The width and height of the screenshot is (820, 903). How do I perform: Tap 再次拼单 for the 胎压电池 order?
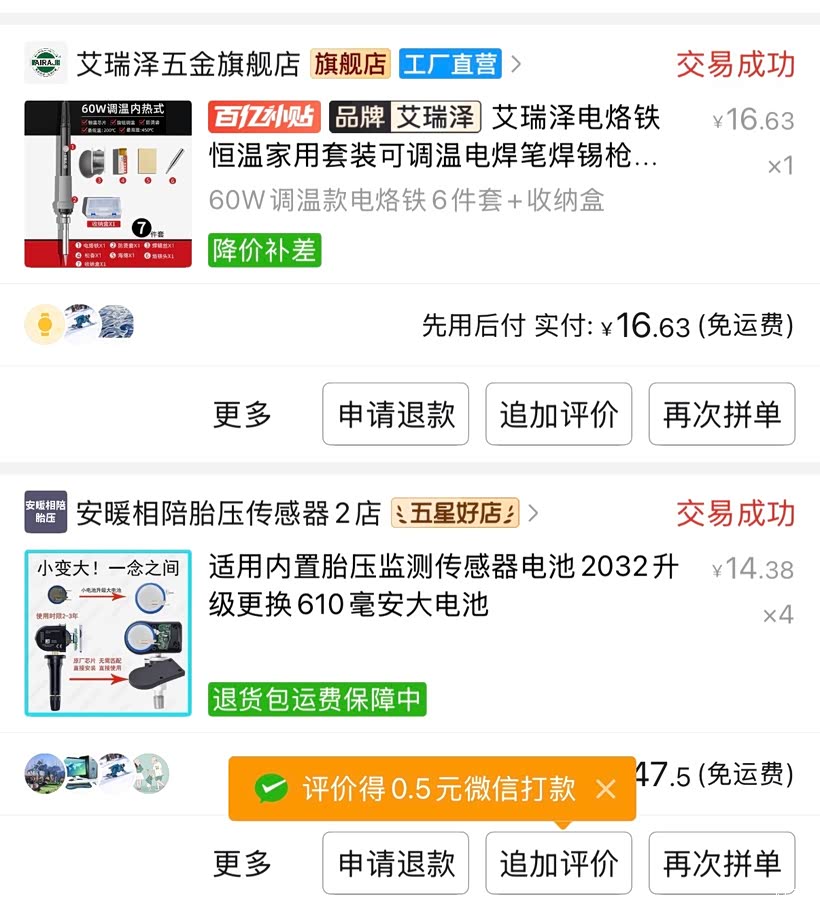click(722, 863)
